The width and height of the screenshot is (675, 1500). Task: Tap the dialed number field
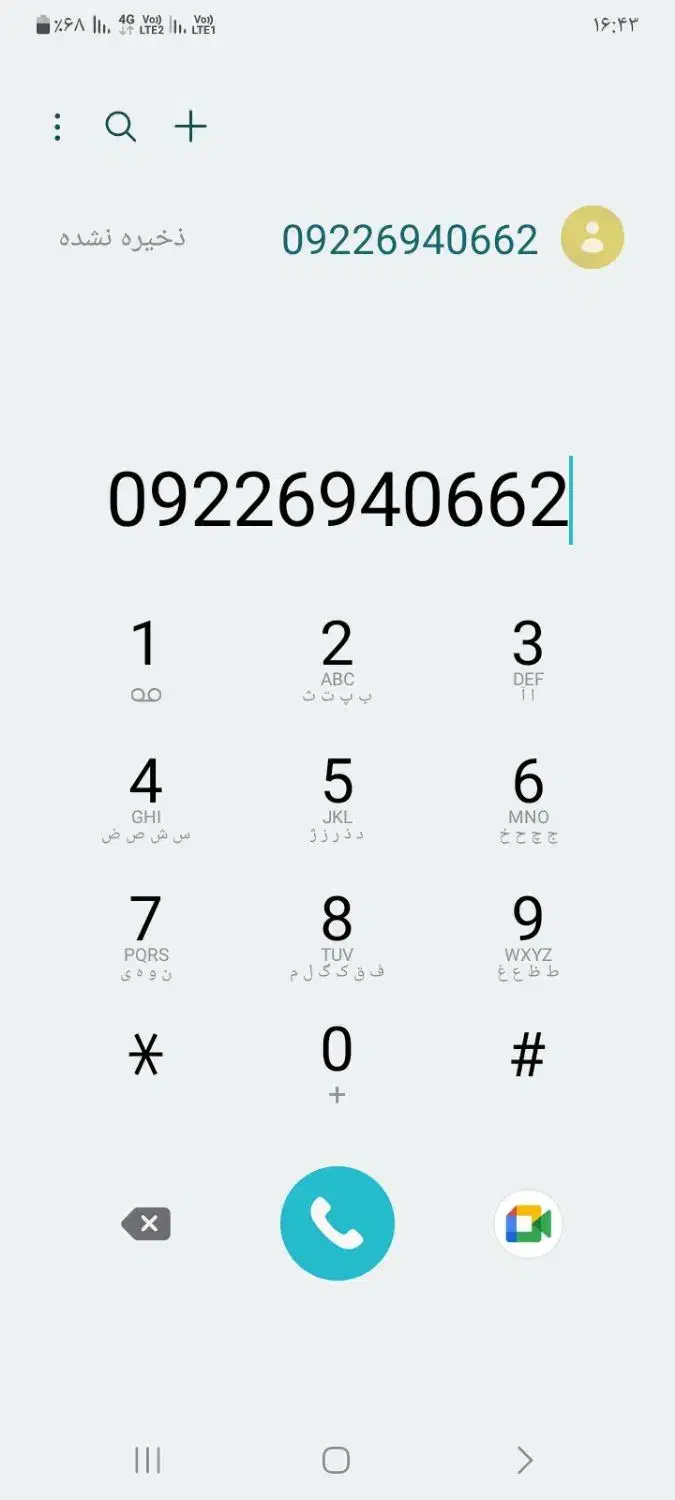tap(338, 500)
